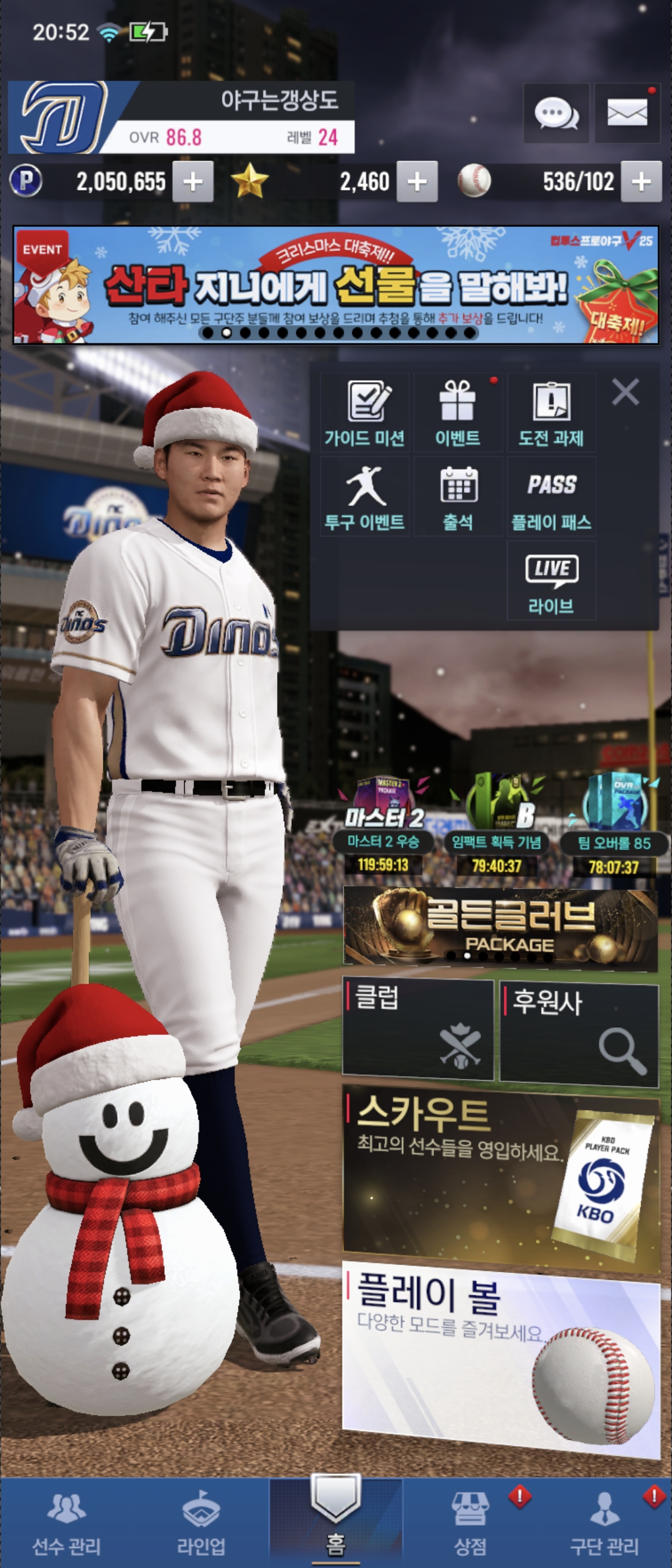Open the 가이드 미션 menu
The height and width of the screenshot is (1568, 672).
click(x=365, y=413)
